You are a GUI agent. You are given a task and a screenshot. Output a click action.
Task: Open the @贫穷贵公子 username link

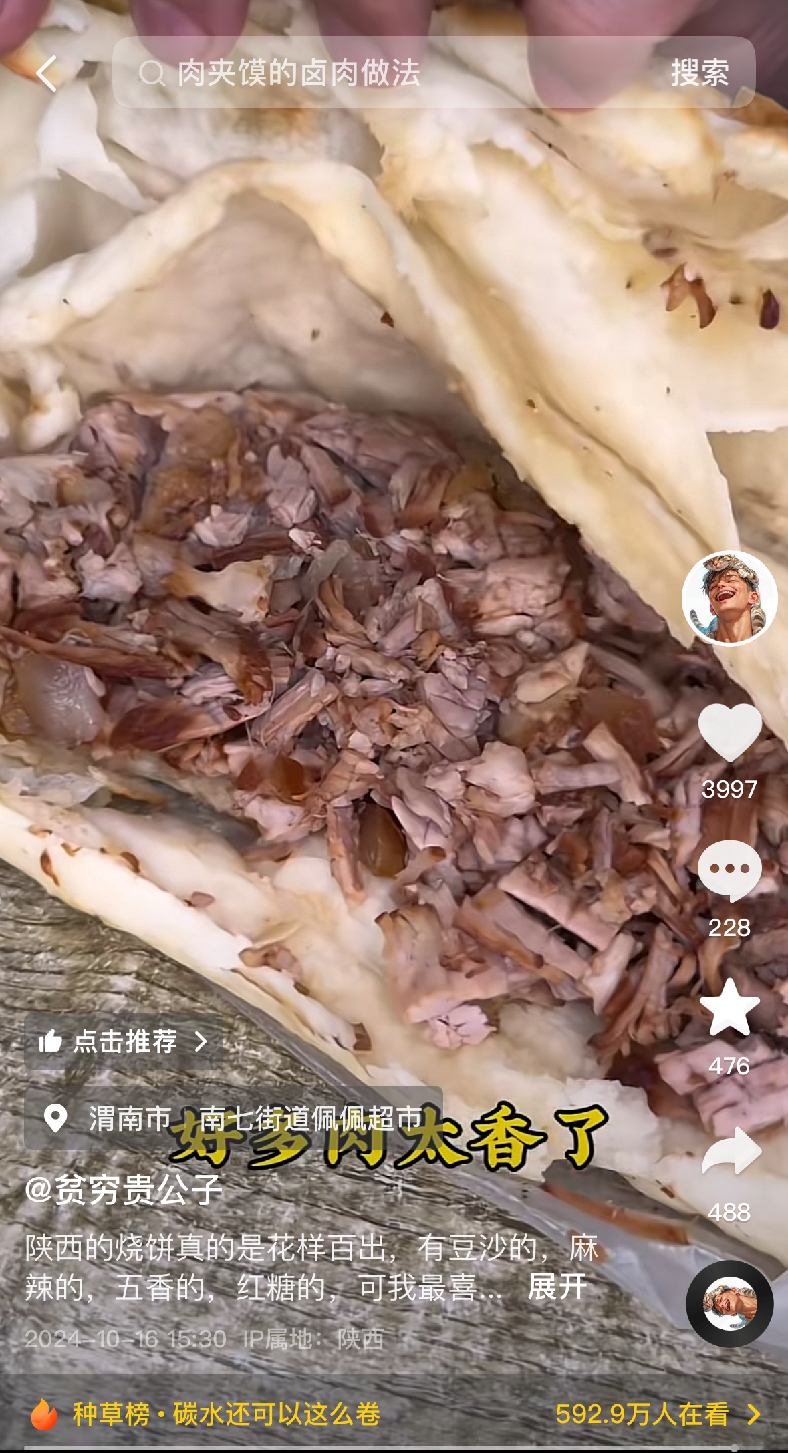point(124,1190)
